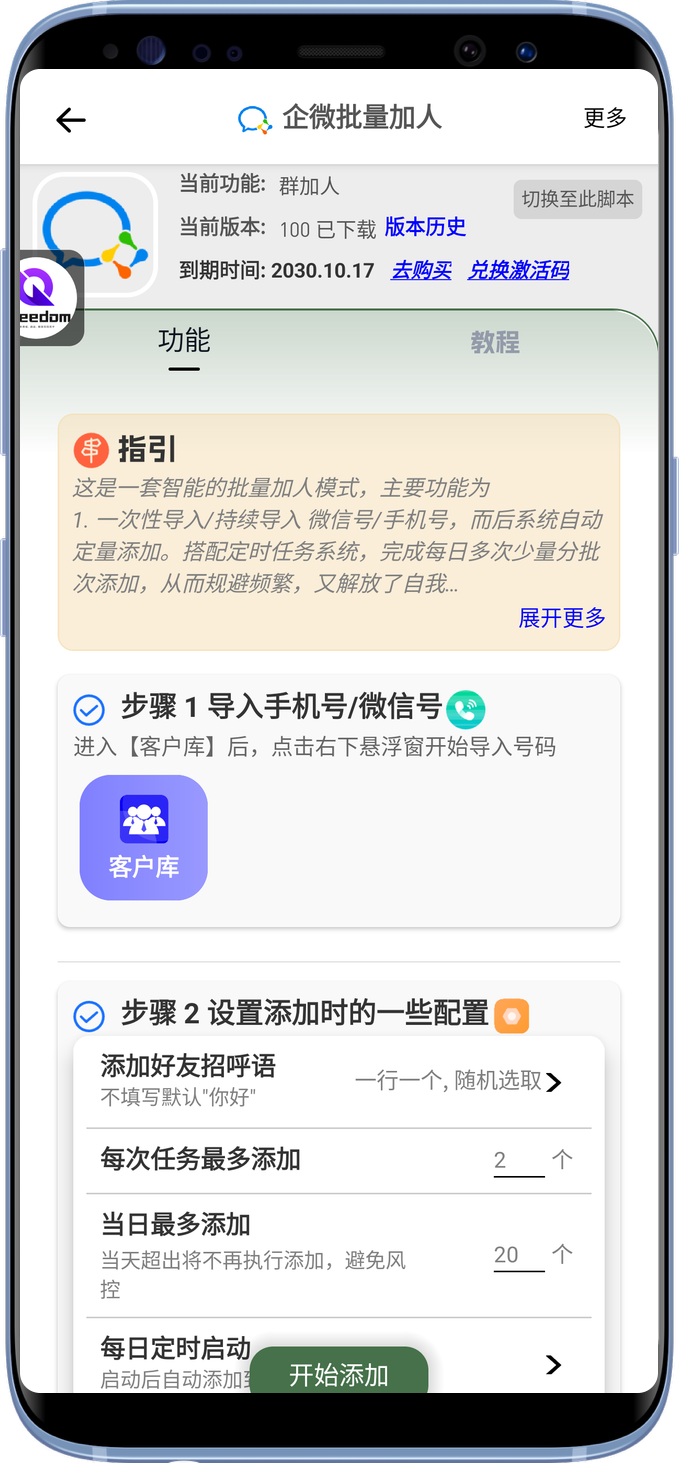This screenshot has width=679, height=1463.
Task: Switch to the 教程 tab
Action: (495, 343)
